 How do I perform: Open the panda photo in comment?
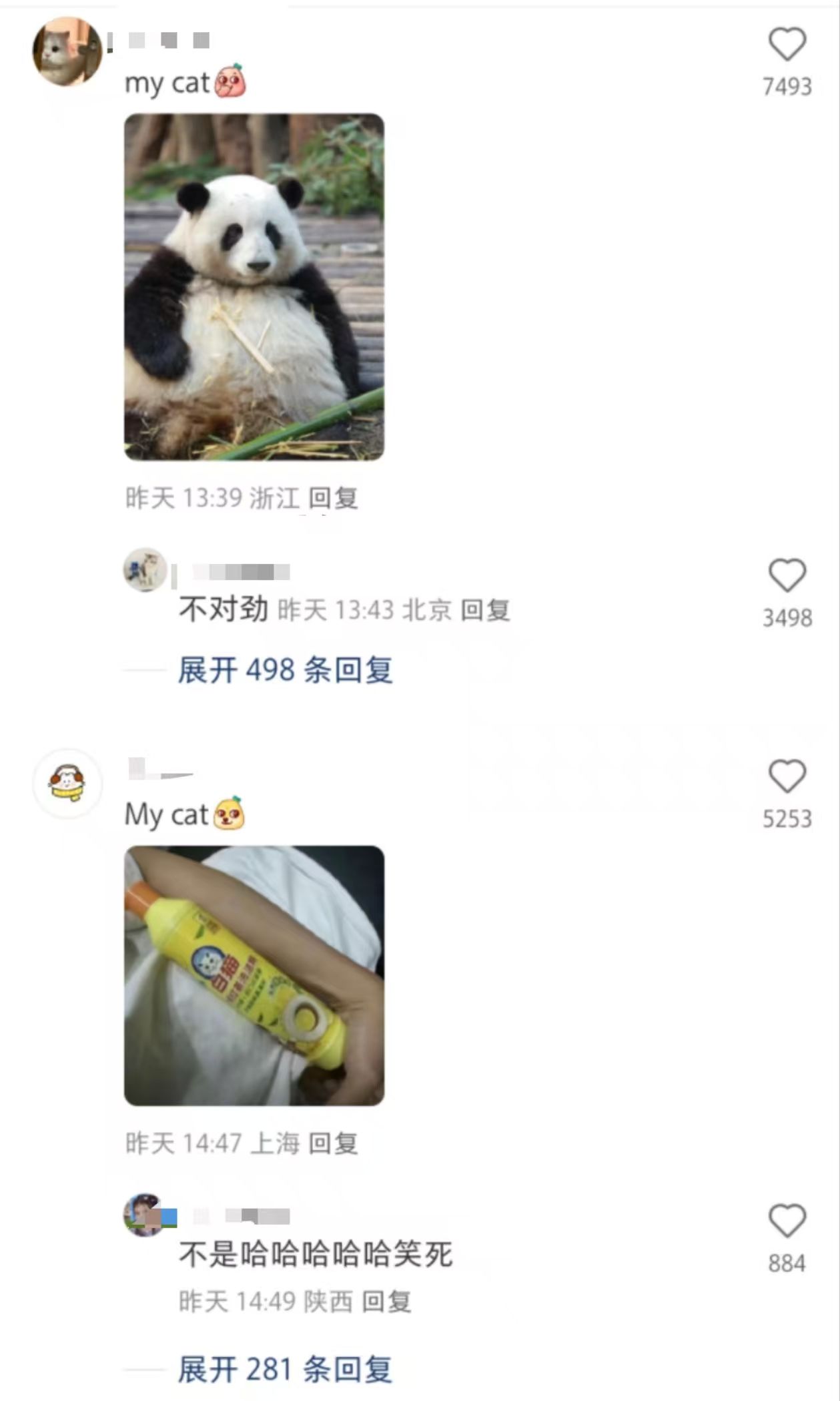coord(254,287)
